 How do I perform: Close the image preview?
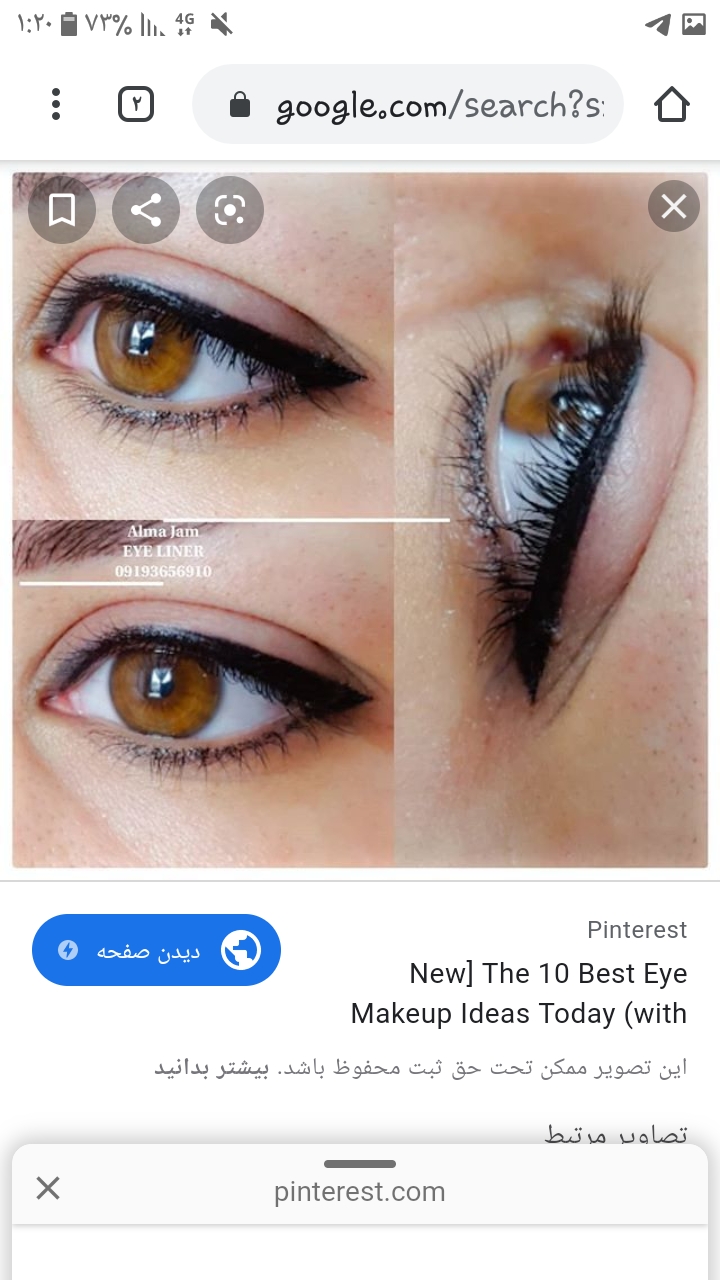(x=673, y=207)
